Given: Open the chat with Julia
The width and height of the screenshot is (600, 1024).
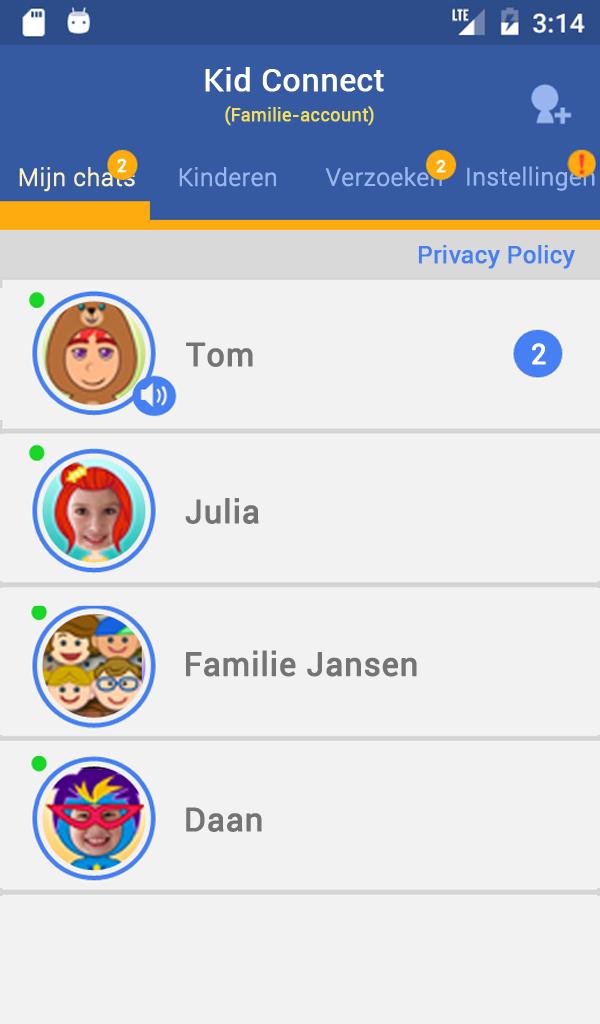Looking at the screenshot, I should 300,511.
